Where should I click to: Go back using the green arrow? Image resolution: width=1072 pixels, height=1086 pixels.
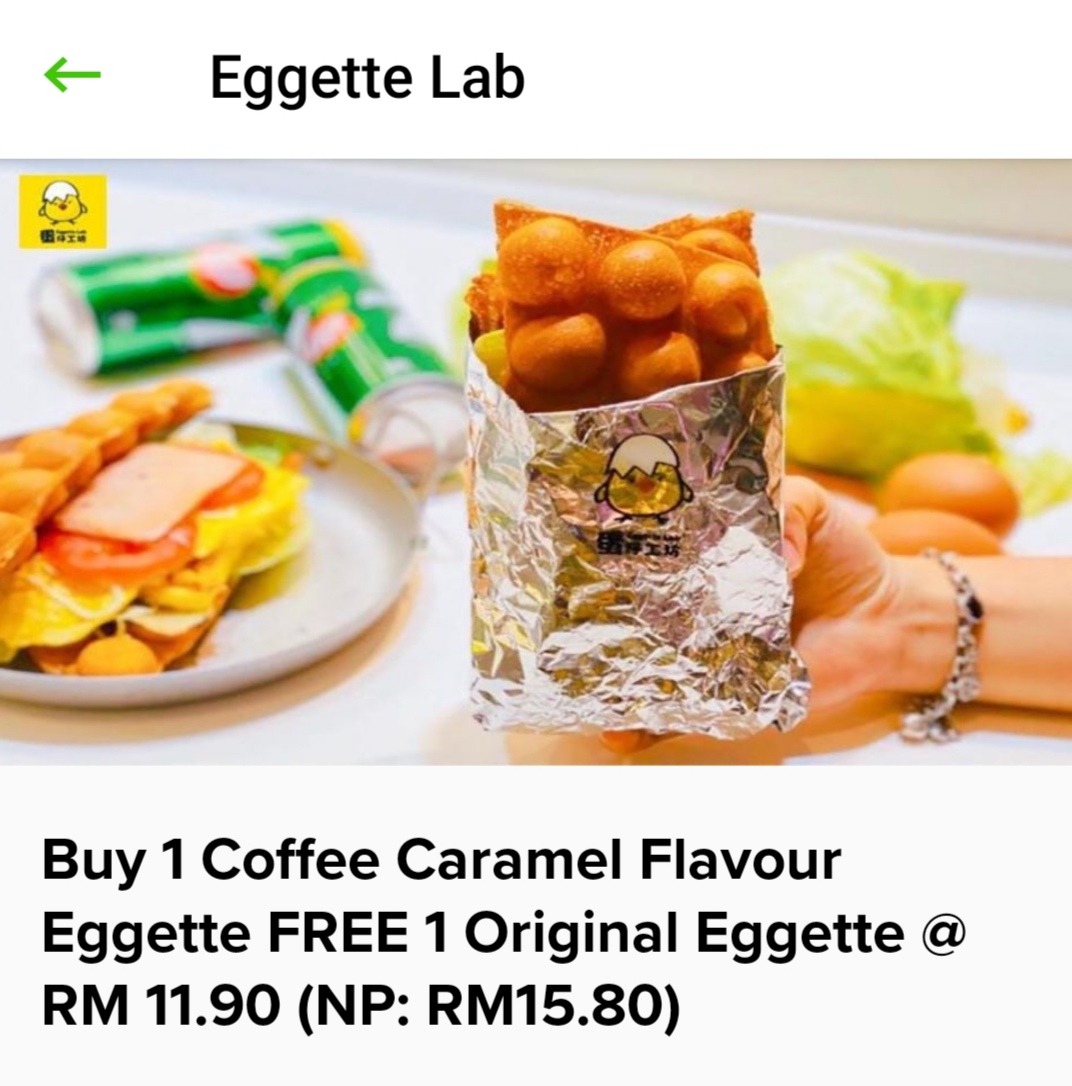72,75
